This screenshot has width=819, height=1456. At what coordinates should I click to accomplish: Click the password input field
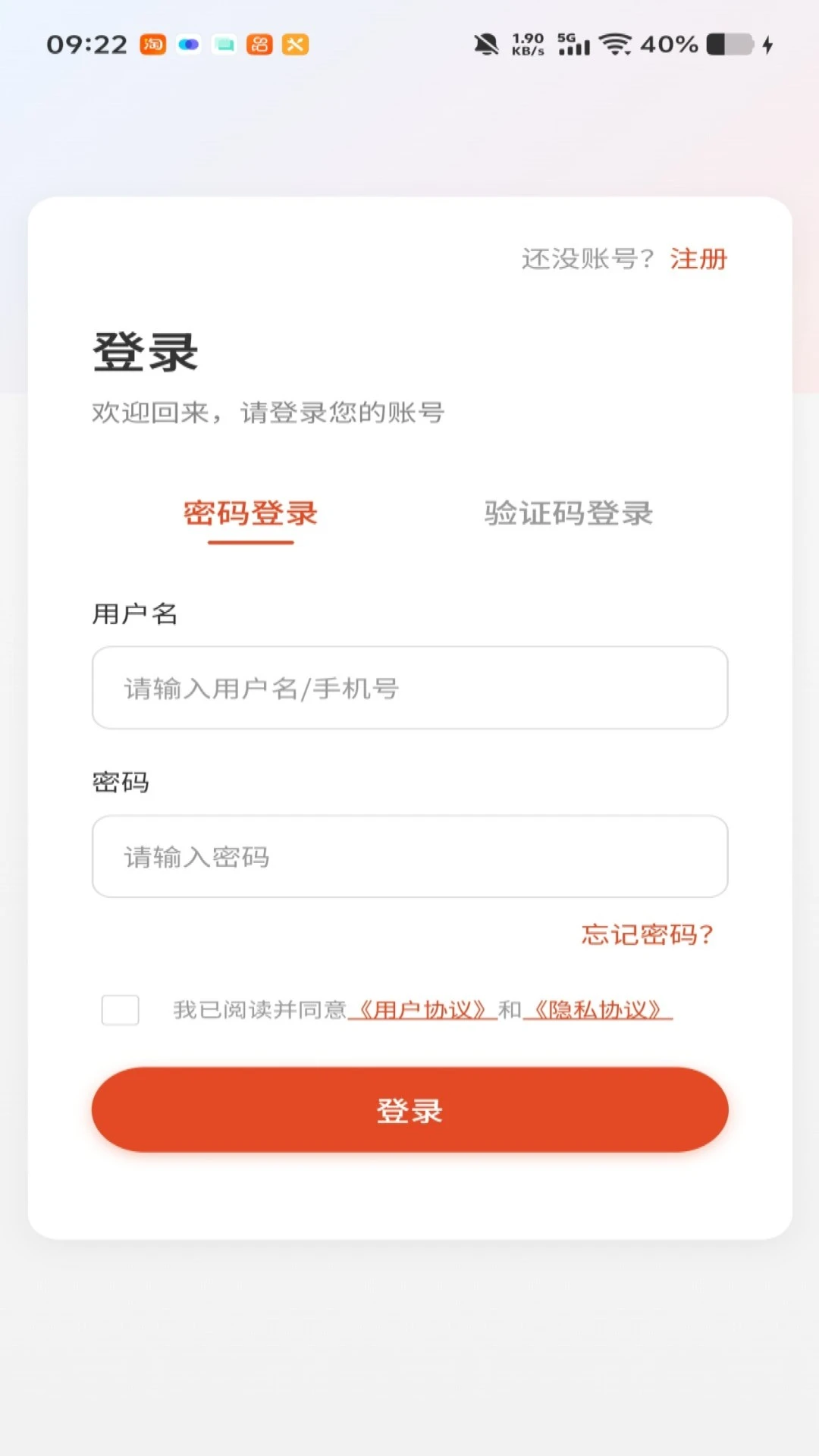tap(409, 857)
